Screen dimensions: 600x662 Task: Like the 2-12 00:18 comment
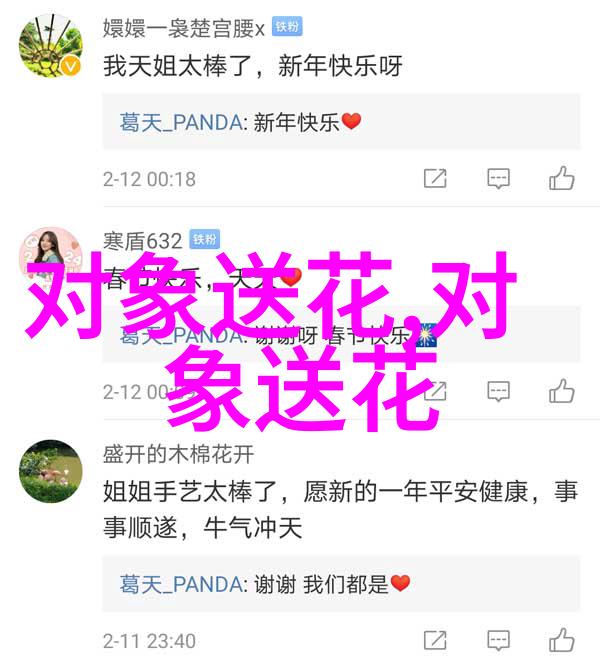[x=561, y=179]
